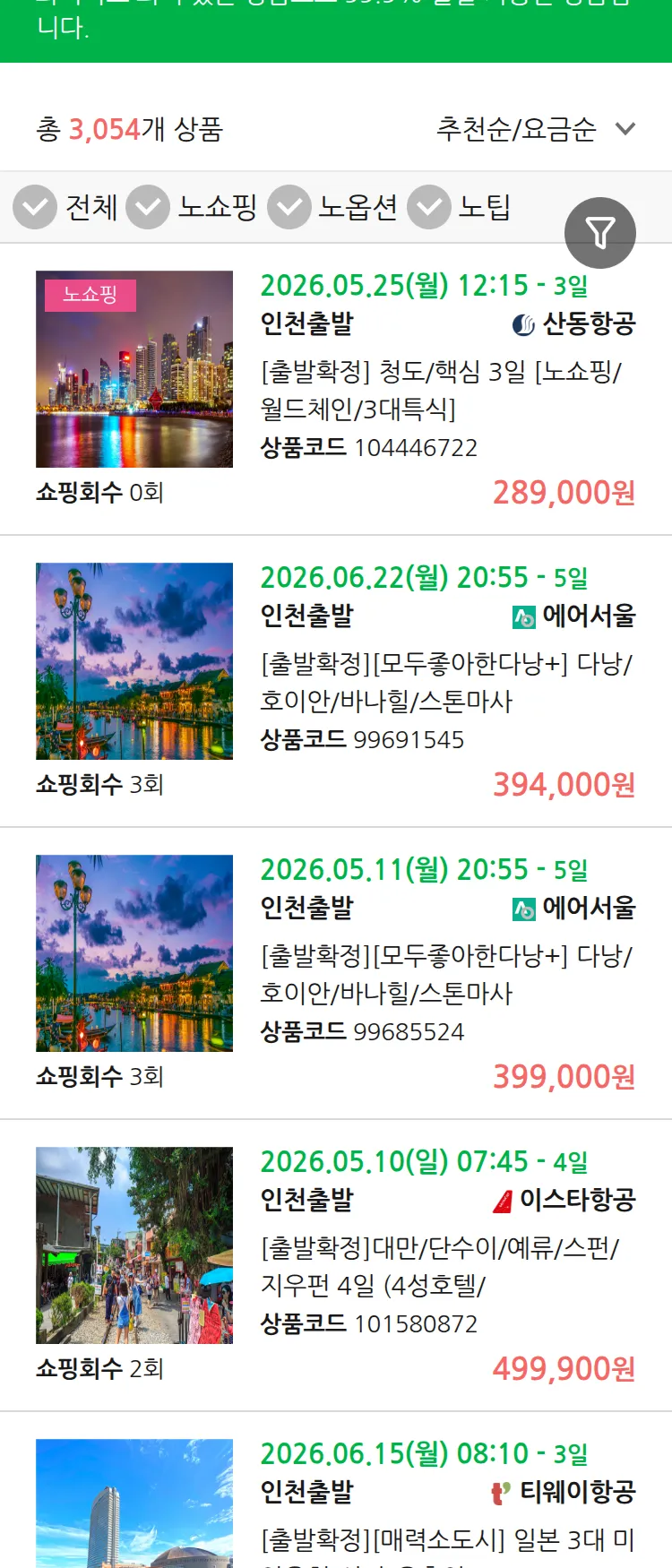Viewport: 672px width, 1568px height.
Task: Expand sort options with the chevron arrow
Action: [625, 130]
